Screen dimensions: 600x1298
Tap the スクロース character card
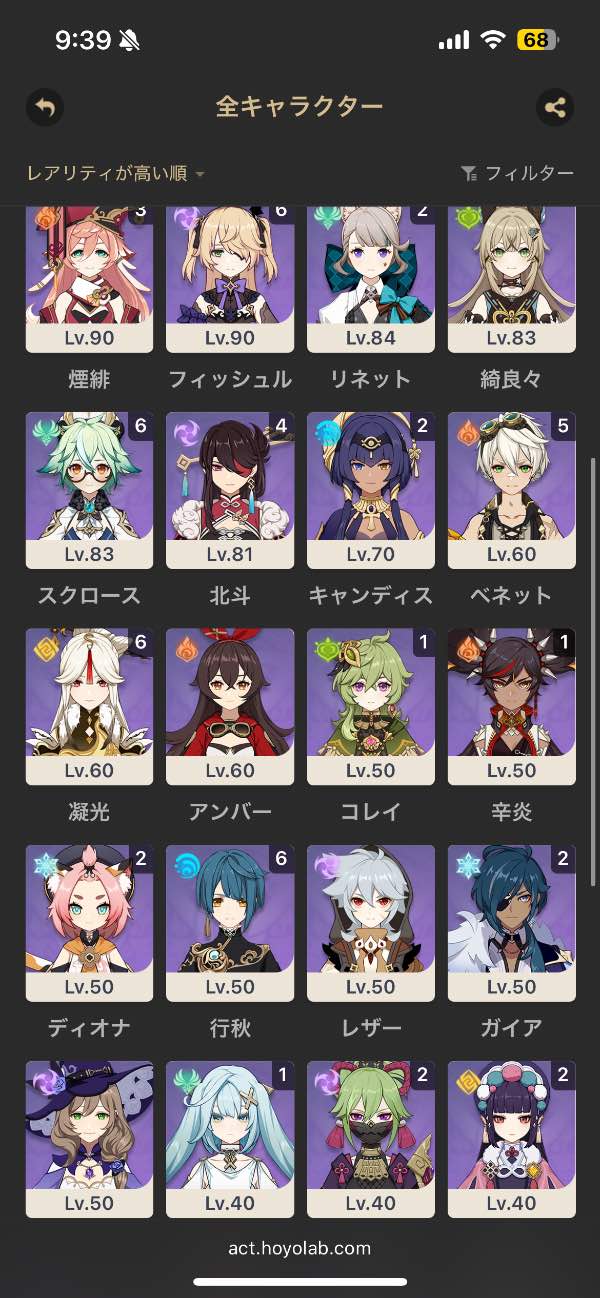(89, 490)
